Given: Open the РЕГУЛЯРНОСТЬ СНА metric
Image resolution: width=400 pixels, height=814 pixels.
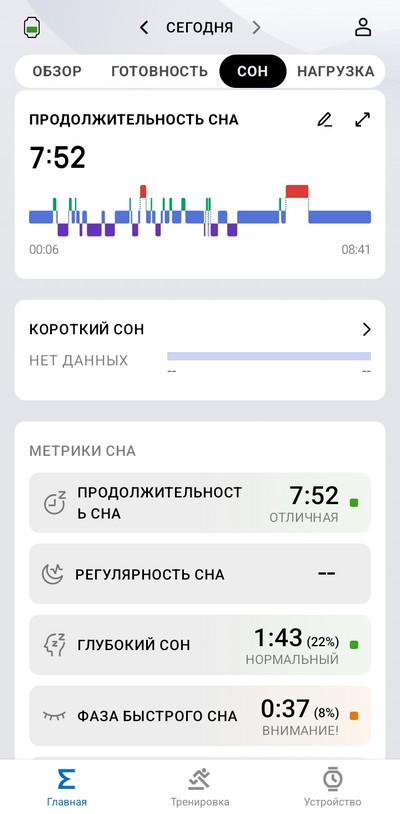Looking at the screenshot, I should [x=200, y=574].
